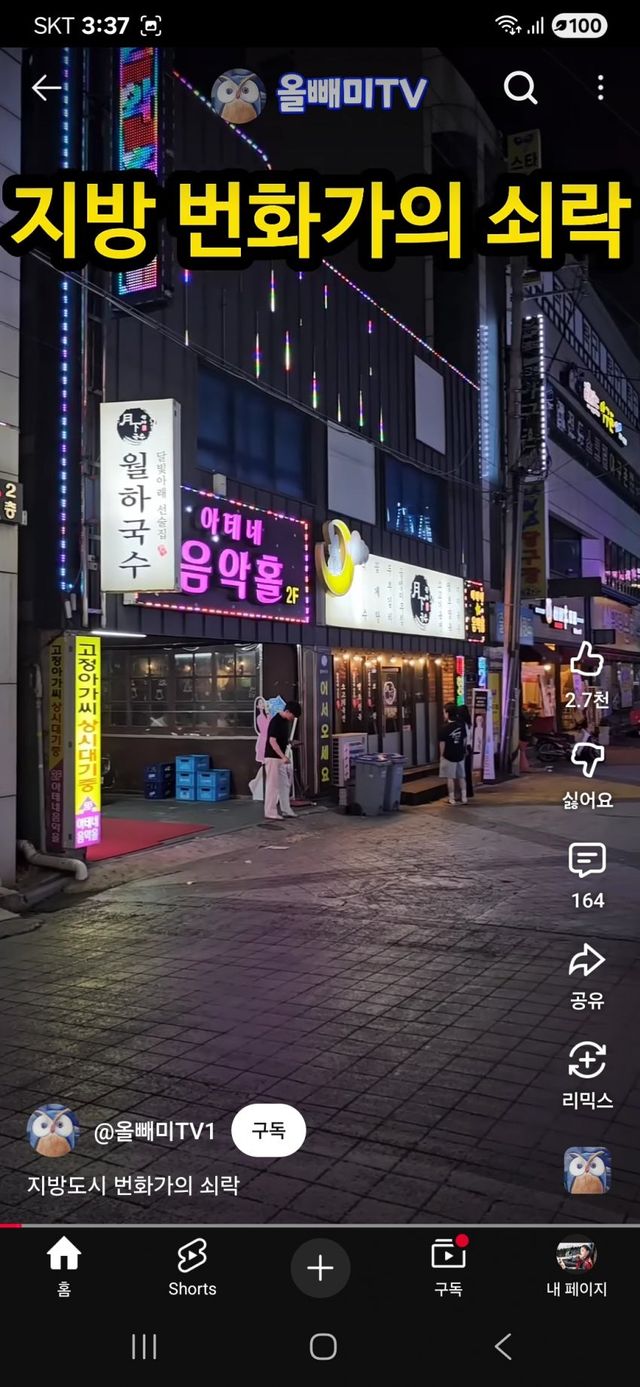Go to 내 페이지 tab
Viewport: 640px width, 1387px height.
576,1267
